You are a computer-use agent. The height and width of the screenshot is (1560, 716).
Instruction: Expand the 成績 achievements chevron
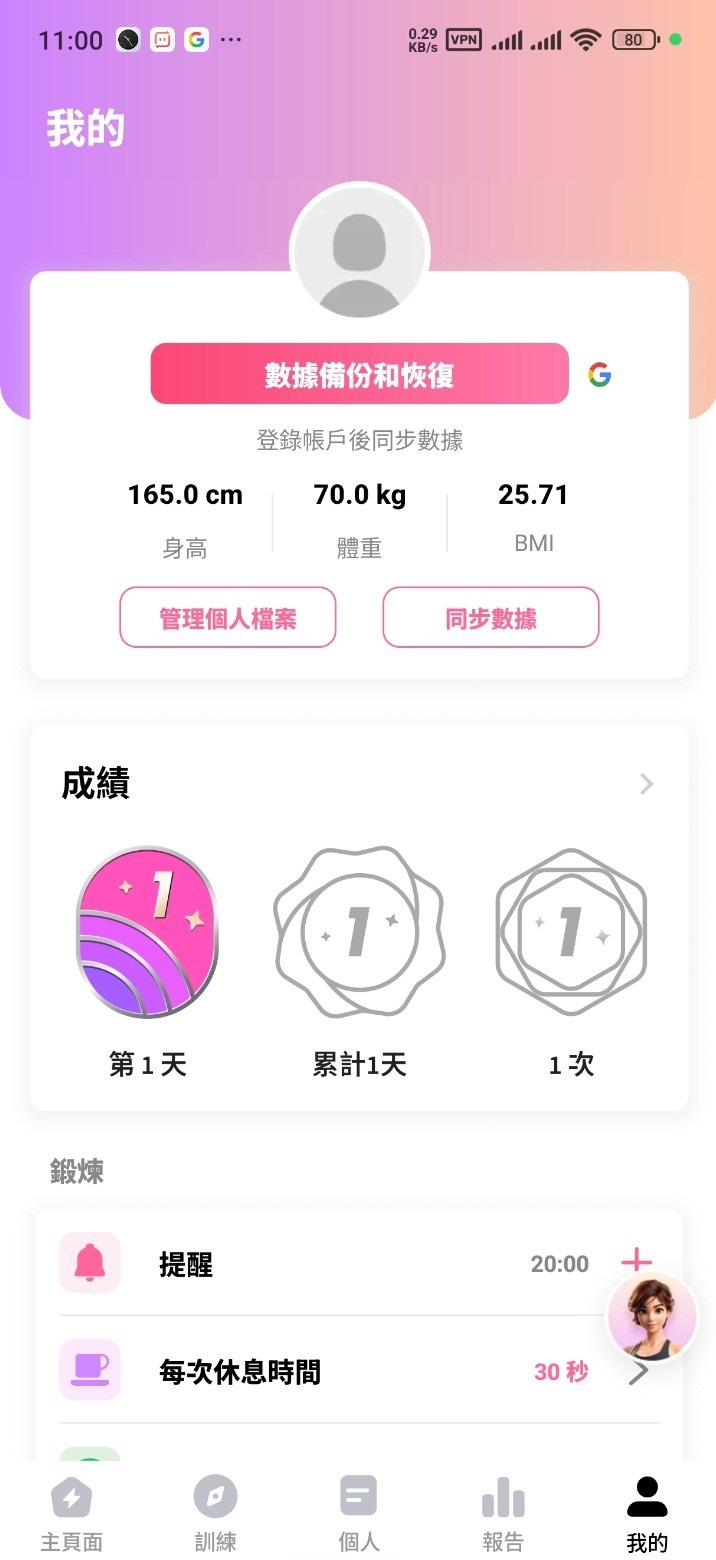[x=647, y=784]
